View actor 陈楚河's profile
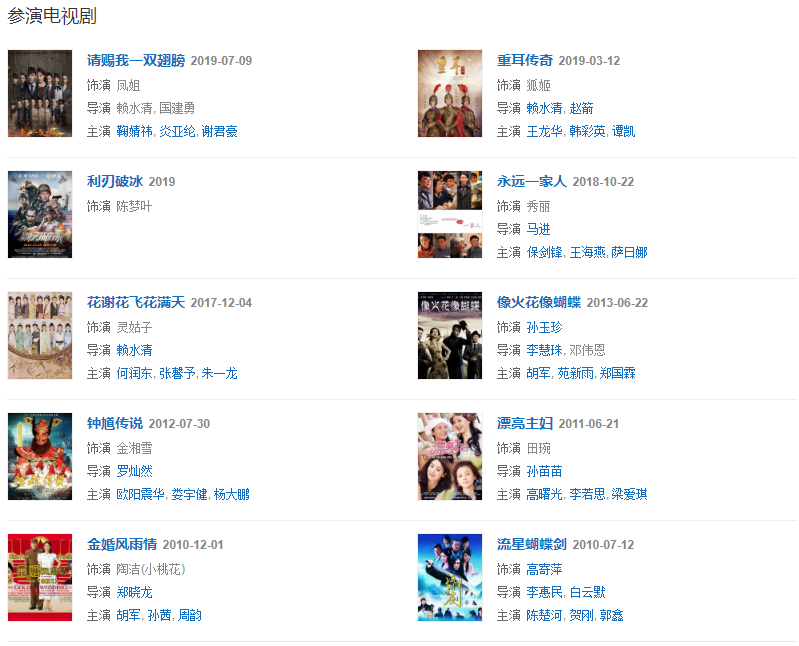This screenshot has height=646, width=799. (544, 615)
